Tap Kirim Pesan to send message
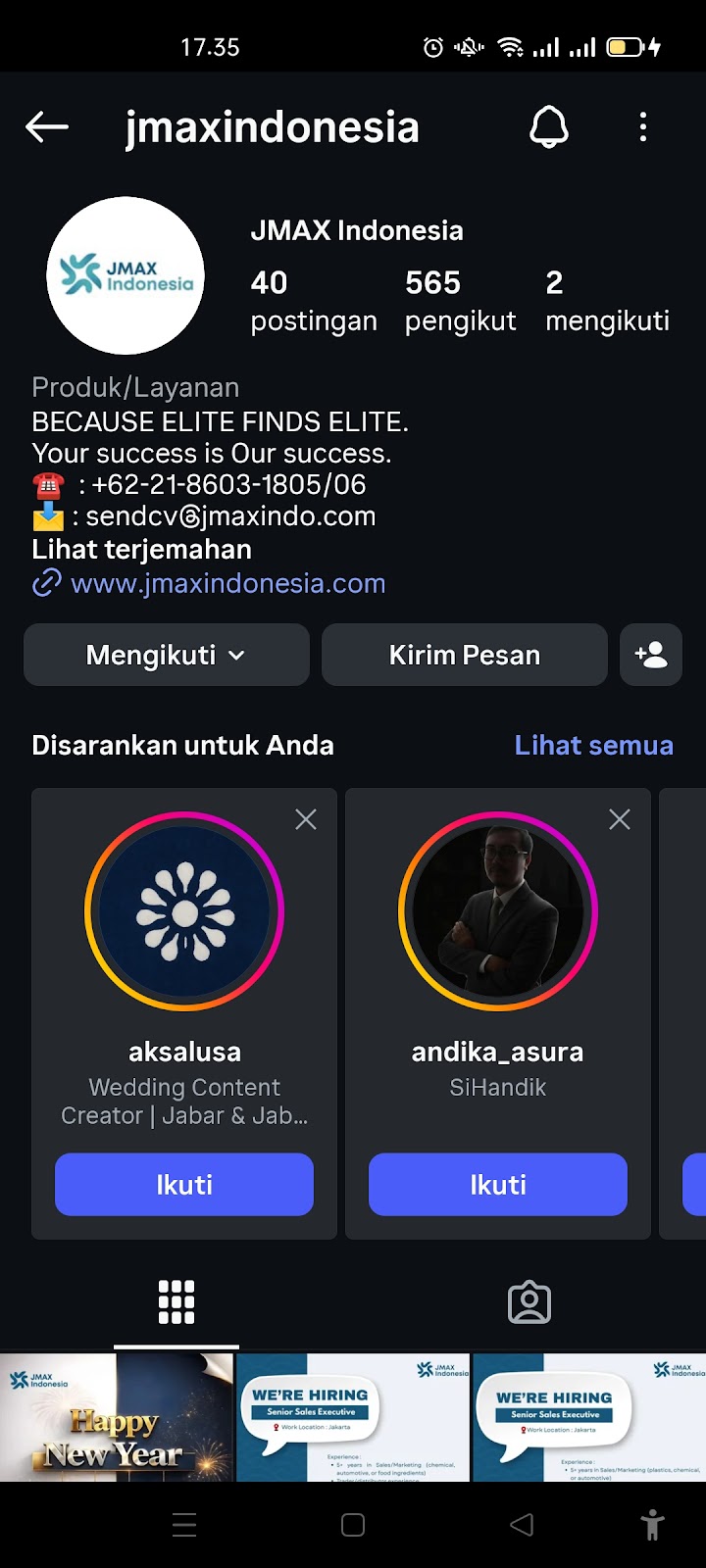Viewport: 706px width, 1568px height. pyautogui.click(x=465, y=655)
